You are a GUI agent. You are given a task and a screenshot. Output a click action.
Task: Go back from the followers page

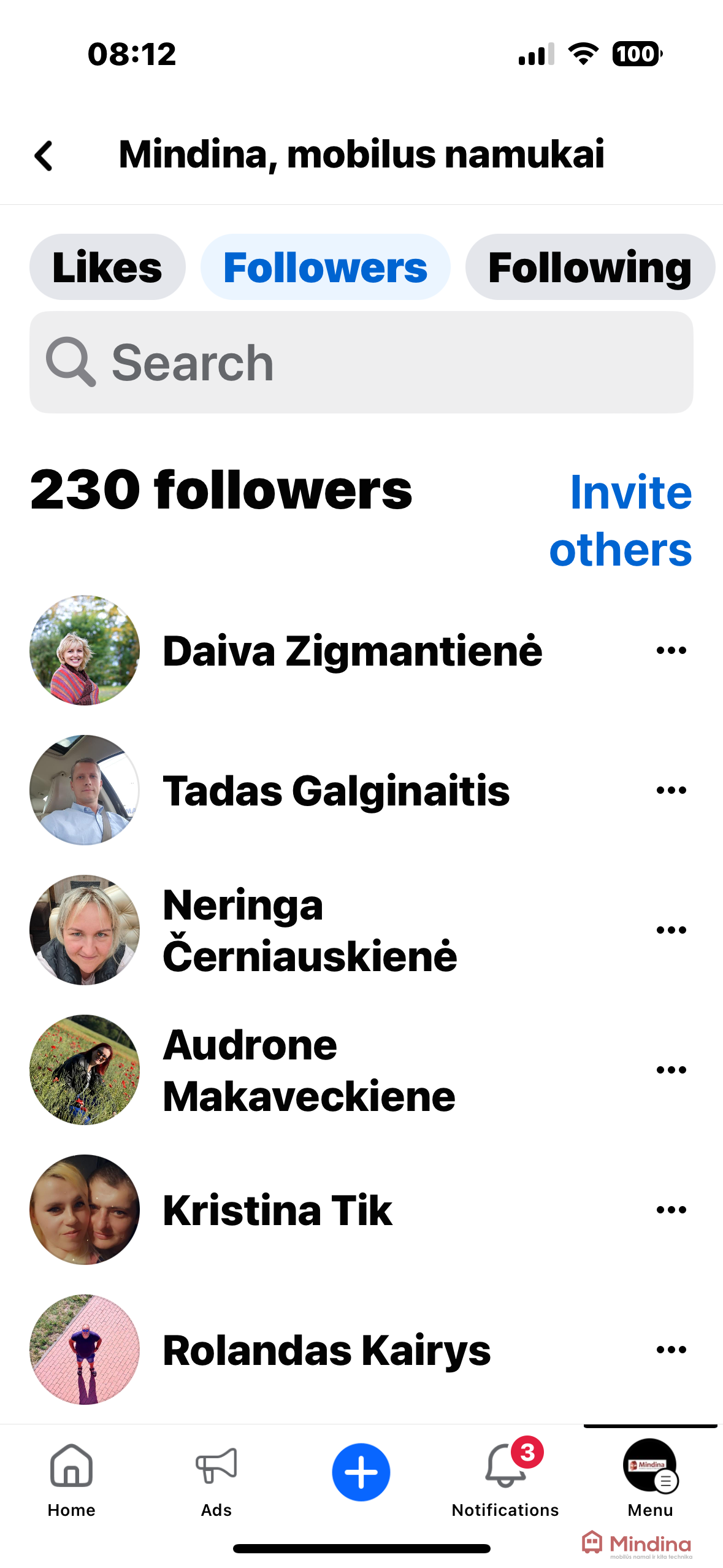(x=44, y=156)
